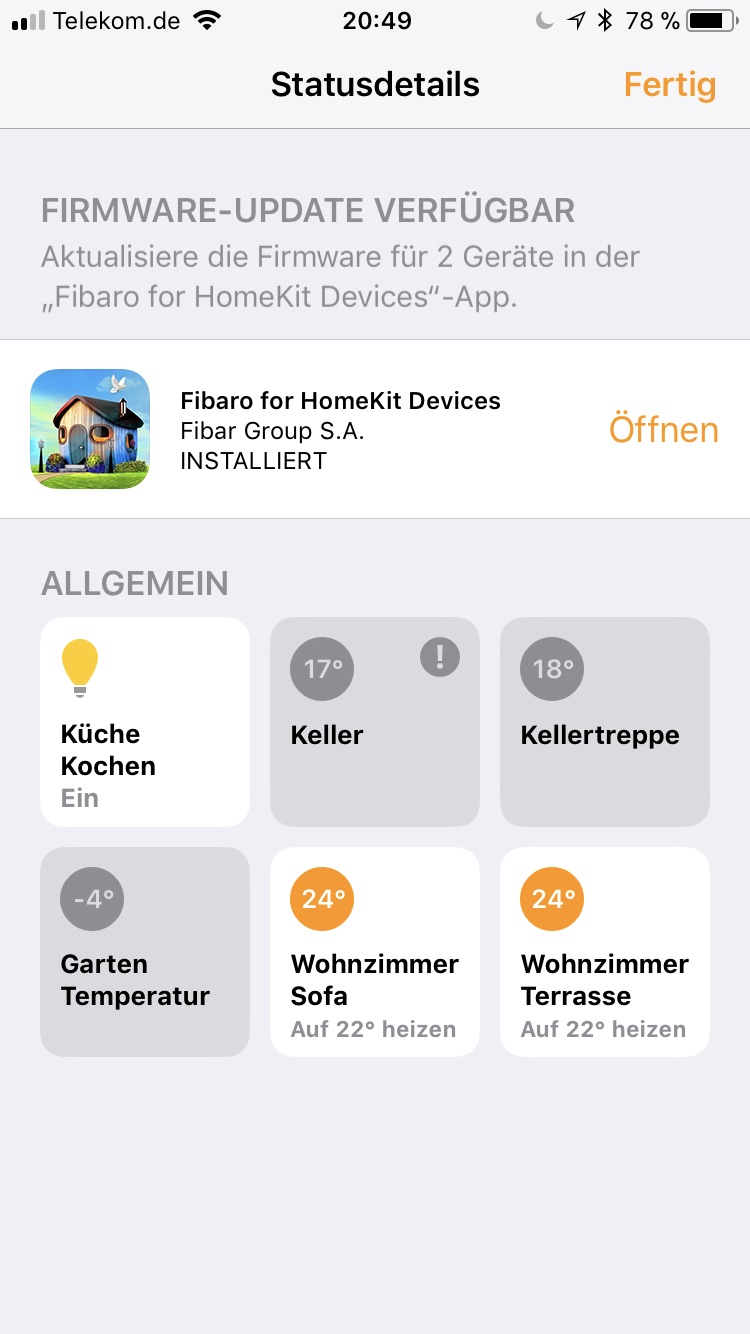The width and height of the screenshot is (750, 1334).
Task: Toggle the Küche Kochen light tile
Action: point(145,722)
